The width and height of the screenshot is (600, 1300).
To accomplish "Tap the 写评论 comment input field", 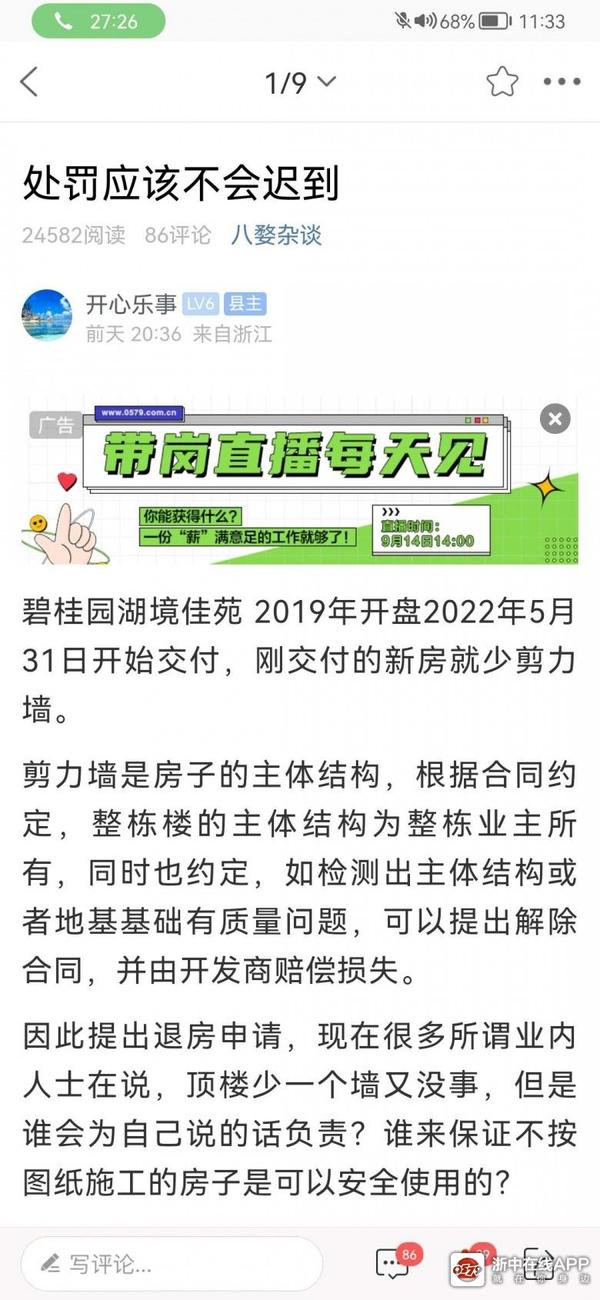I will 172,1264.
